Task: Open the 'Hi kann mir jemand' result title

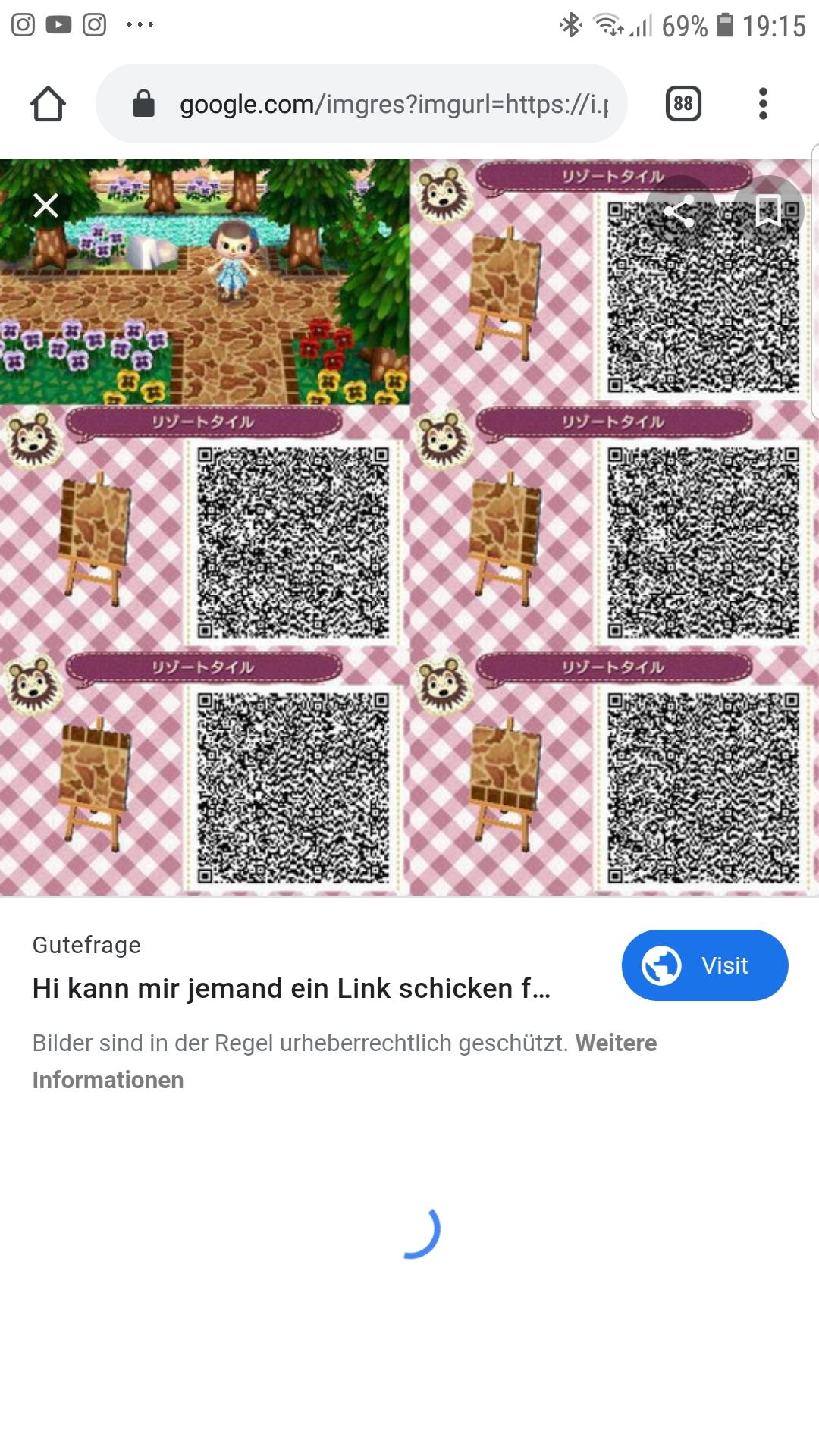Action: click(291, 989)
